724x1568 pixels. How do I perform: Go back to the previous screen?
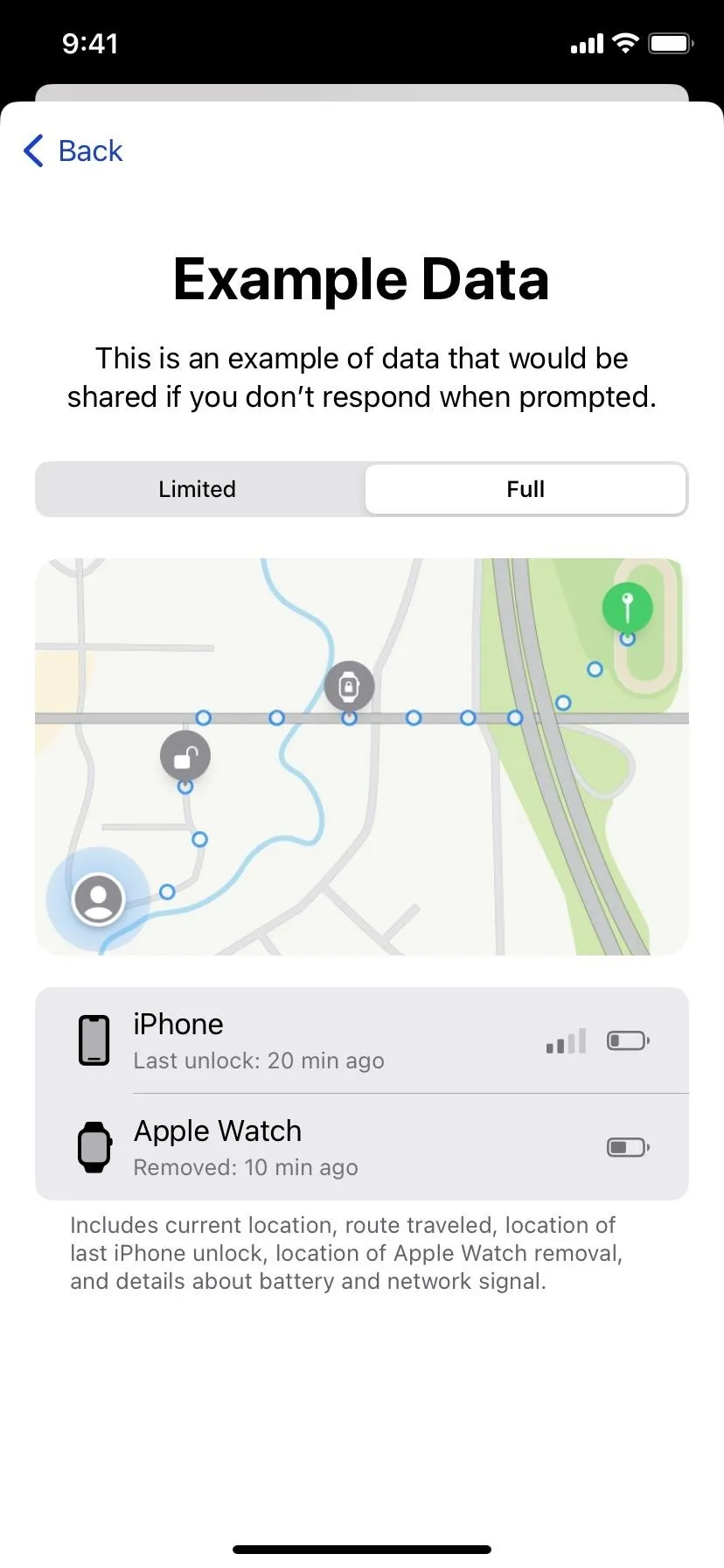coord(73,150)
